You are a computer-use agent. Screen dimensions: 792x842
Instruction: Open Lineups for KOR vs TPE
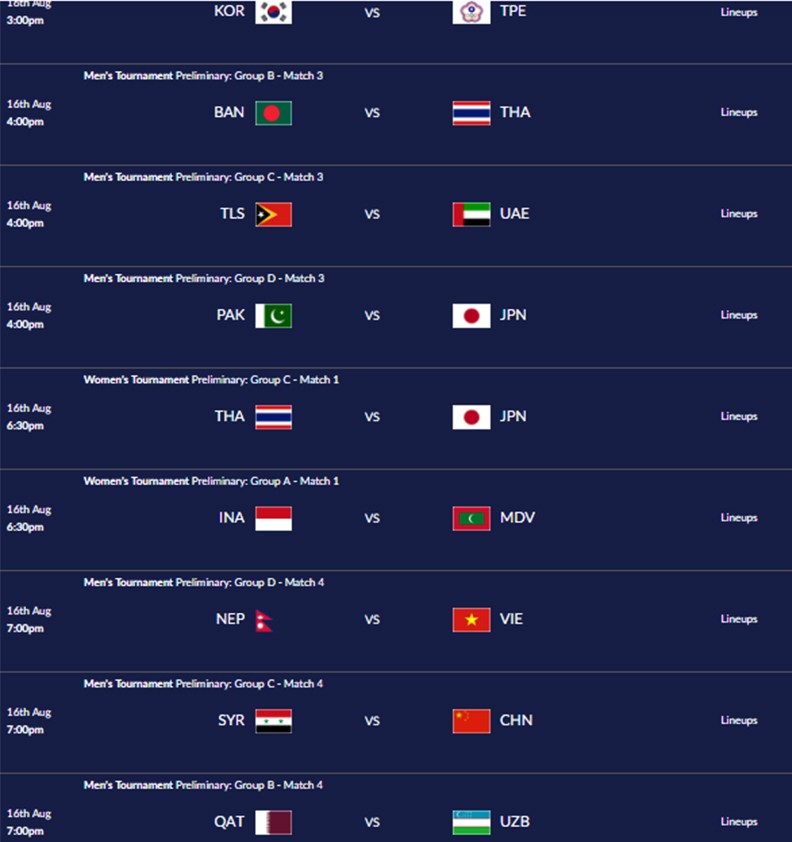click(739, 13)
